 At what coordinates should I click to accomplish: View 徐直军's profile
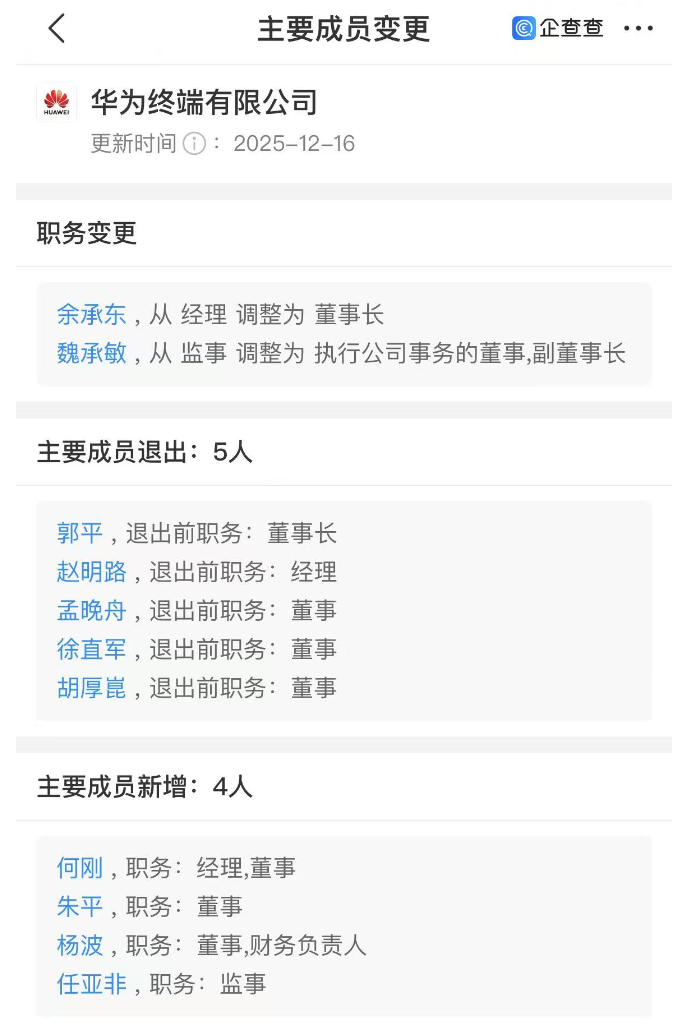(x=92, y=649)
